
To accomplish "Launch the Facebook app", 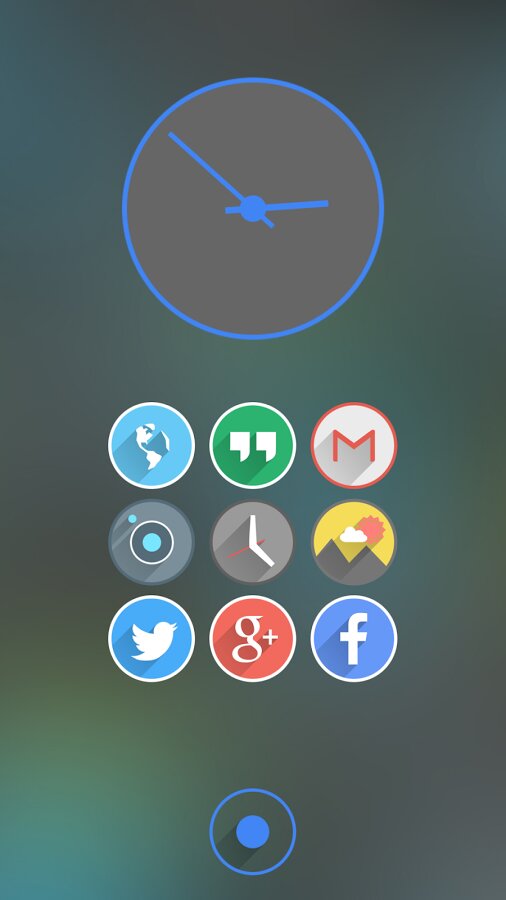I will point(354,638).
